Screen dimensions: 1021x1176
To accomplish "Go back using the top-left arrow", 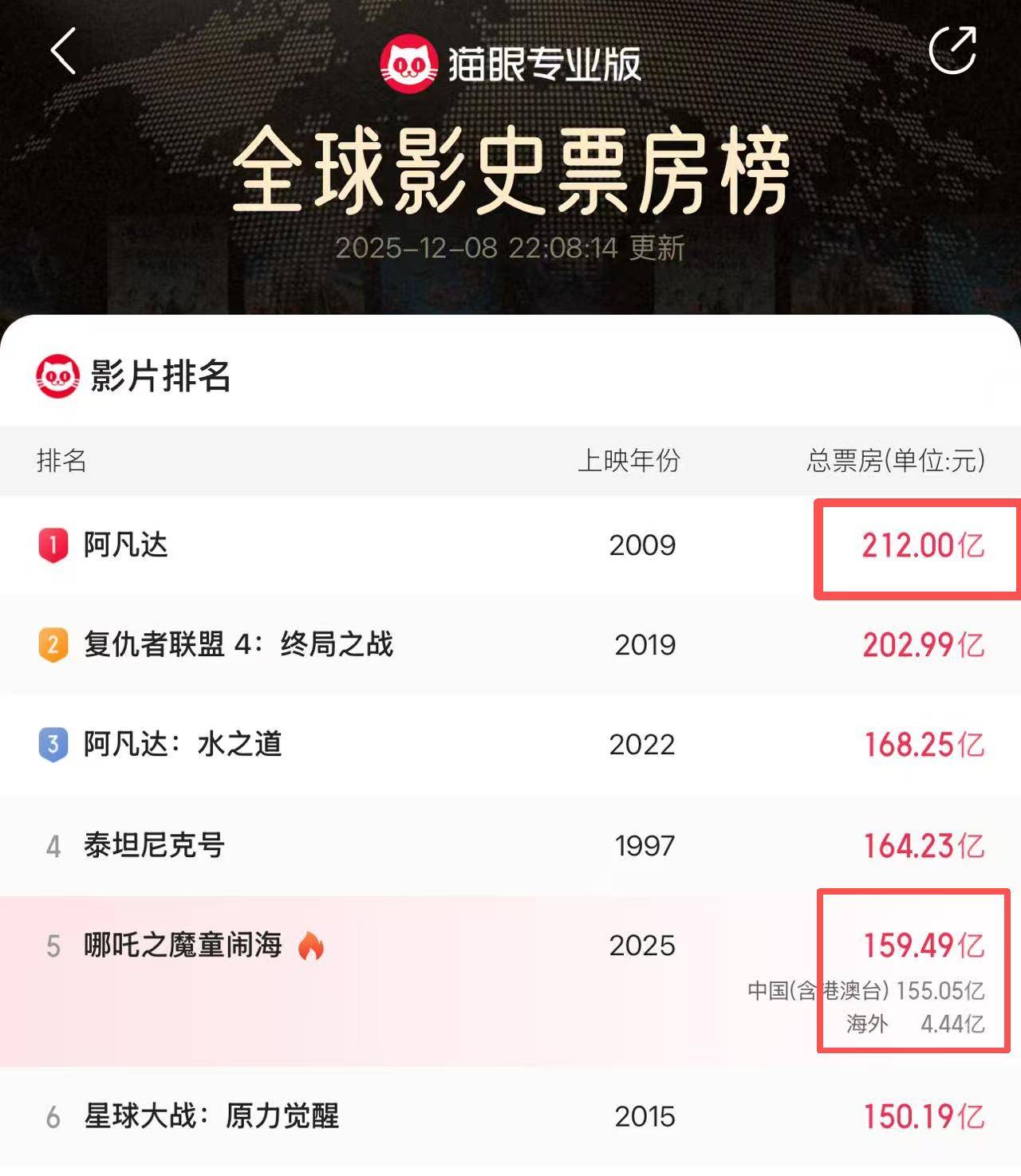I will (64, 51).
